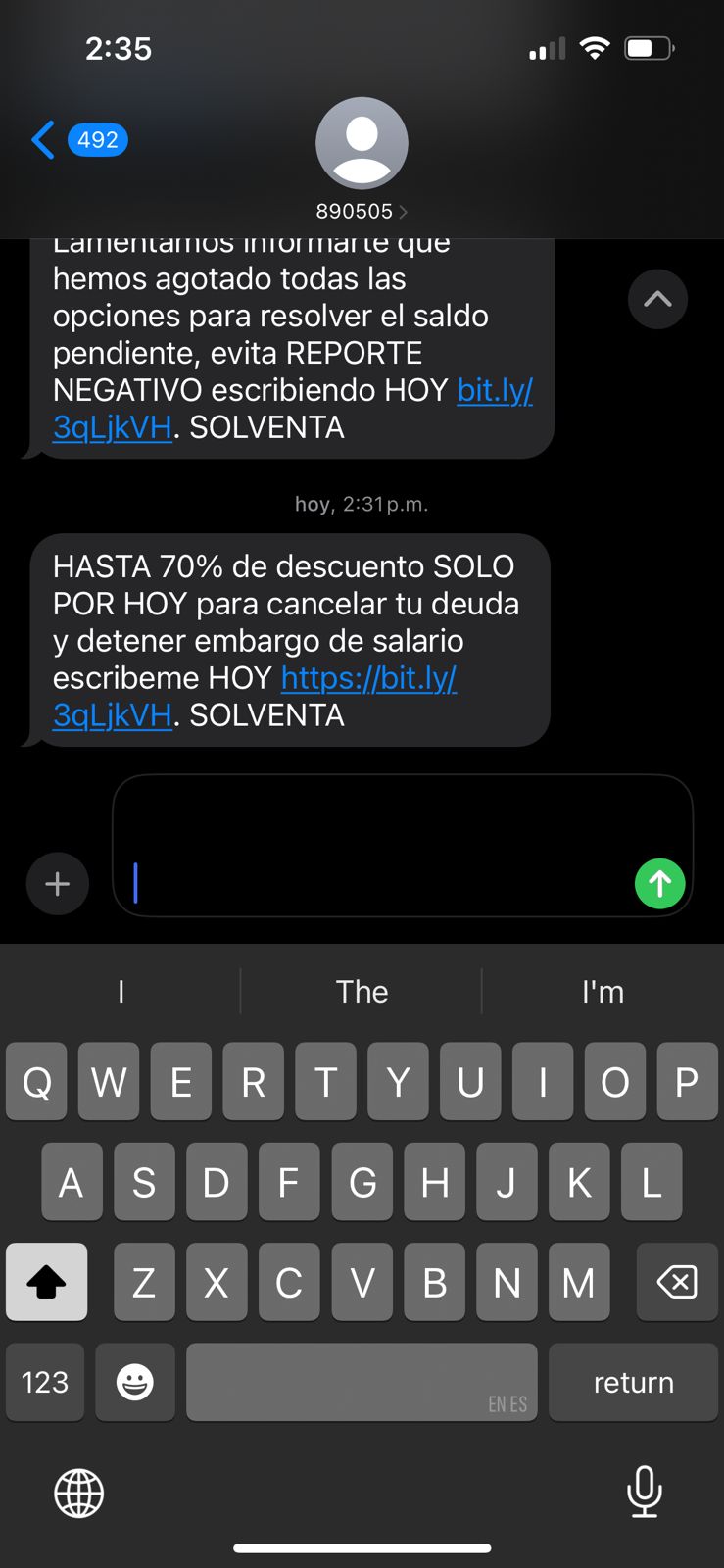Insert the suggestion "The"
This screenshot has height=1568, width=724.
pyautogui.click(x=362, y=992)
